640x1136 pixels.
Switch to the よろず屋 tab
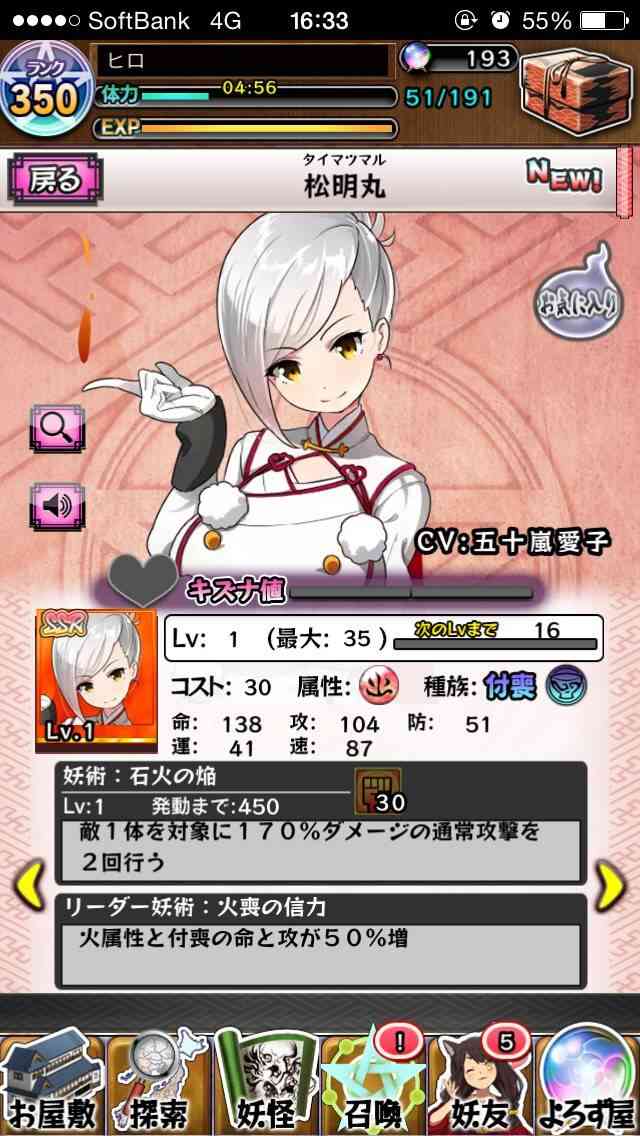click(x=586, y=1085)
